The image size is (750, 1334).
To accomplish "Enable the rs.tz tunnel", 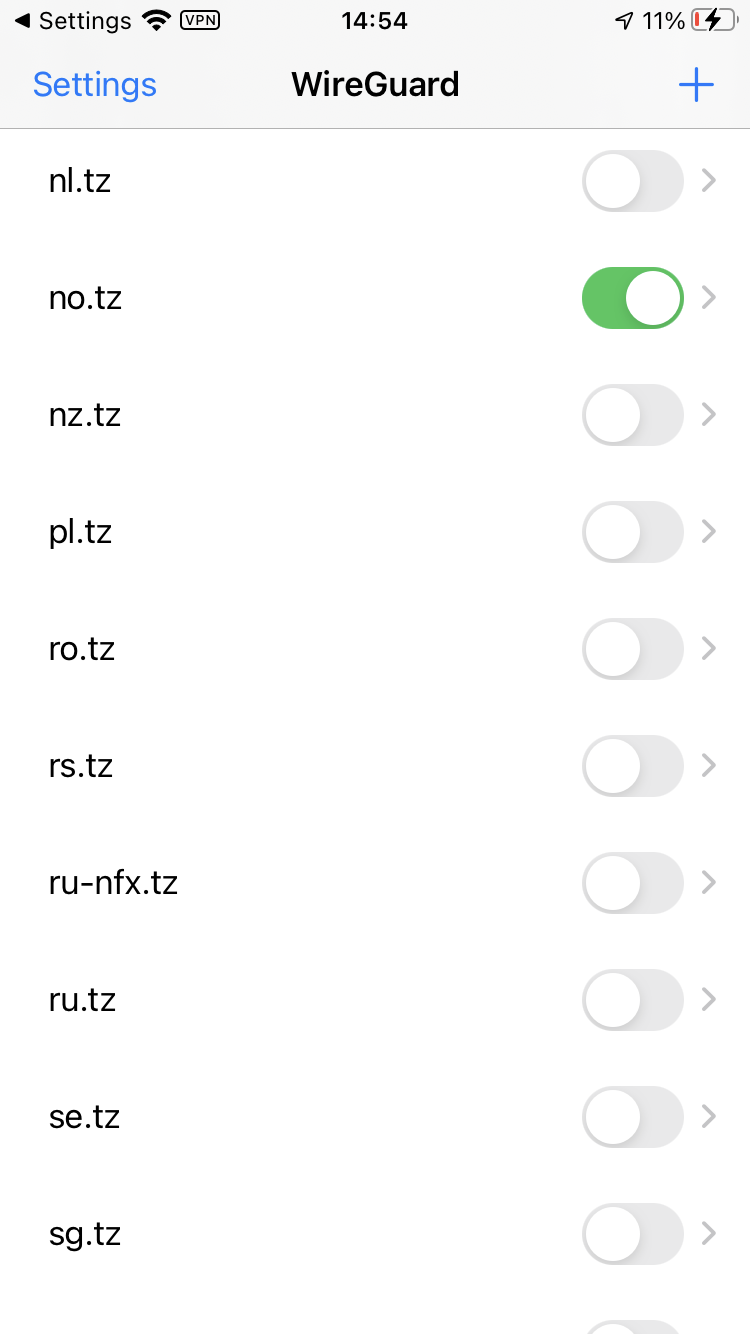I will click(x=632, y=766).
